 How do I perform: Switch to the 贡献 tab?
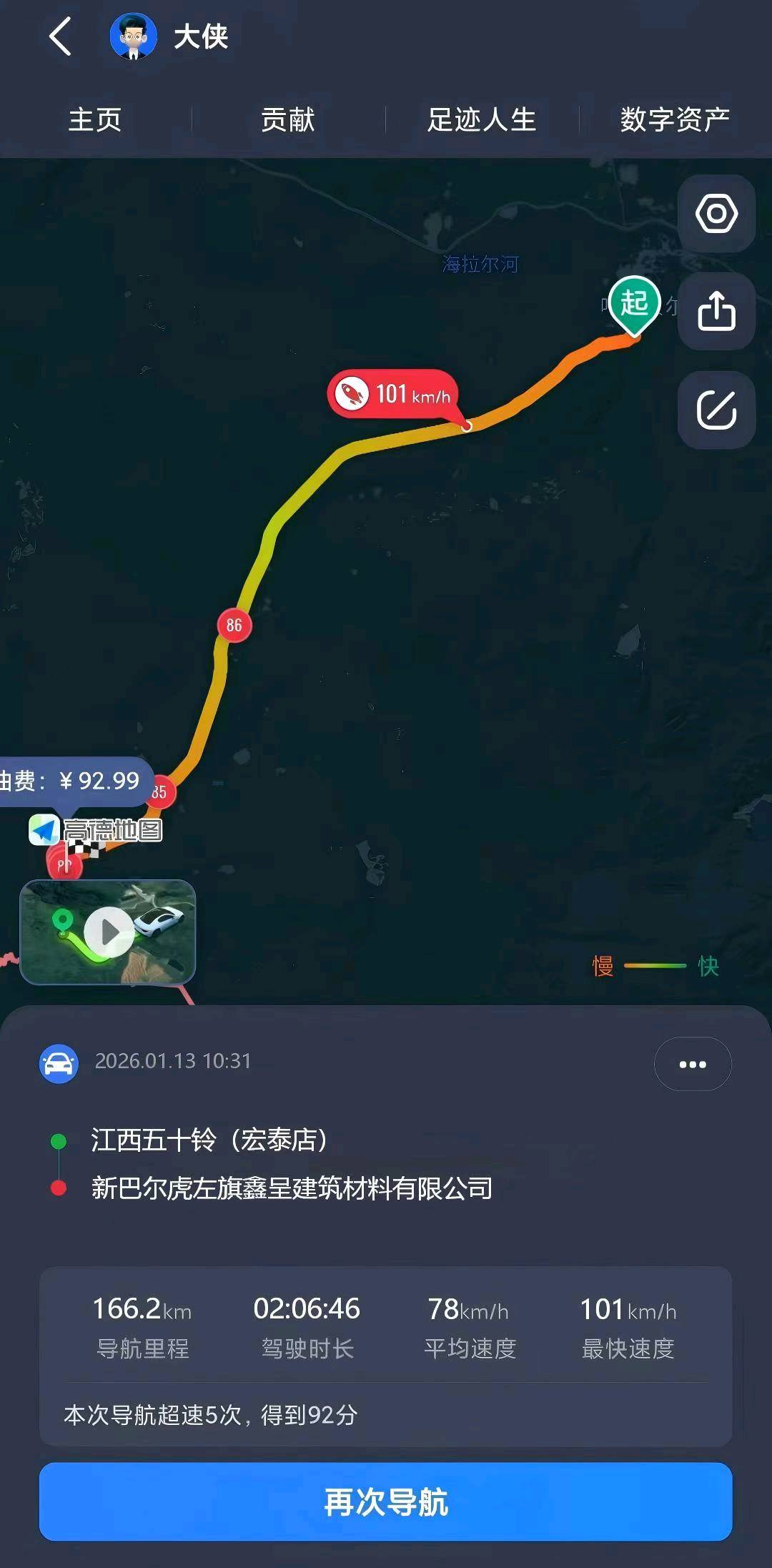[288, 119]
